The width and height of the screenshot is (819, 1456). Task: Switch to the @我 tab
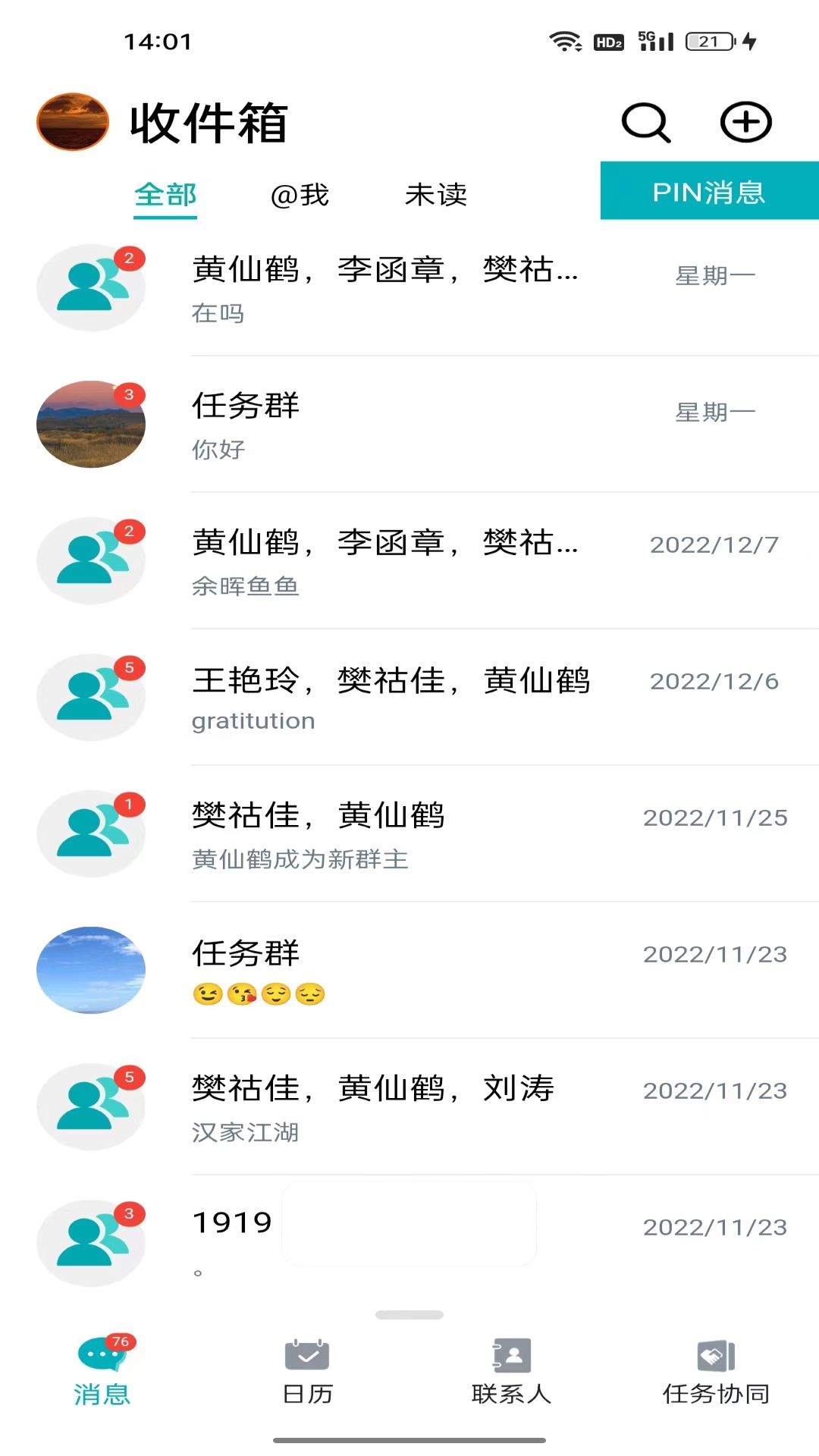pyautogui.click(x=299, y=195)
